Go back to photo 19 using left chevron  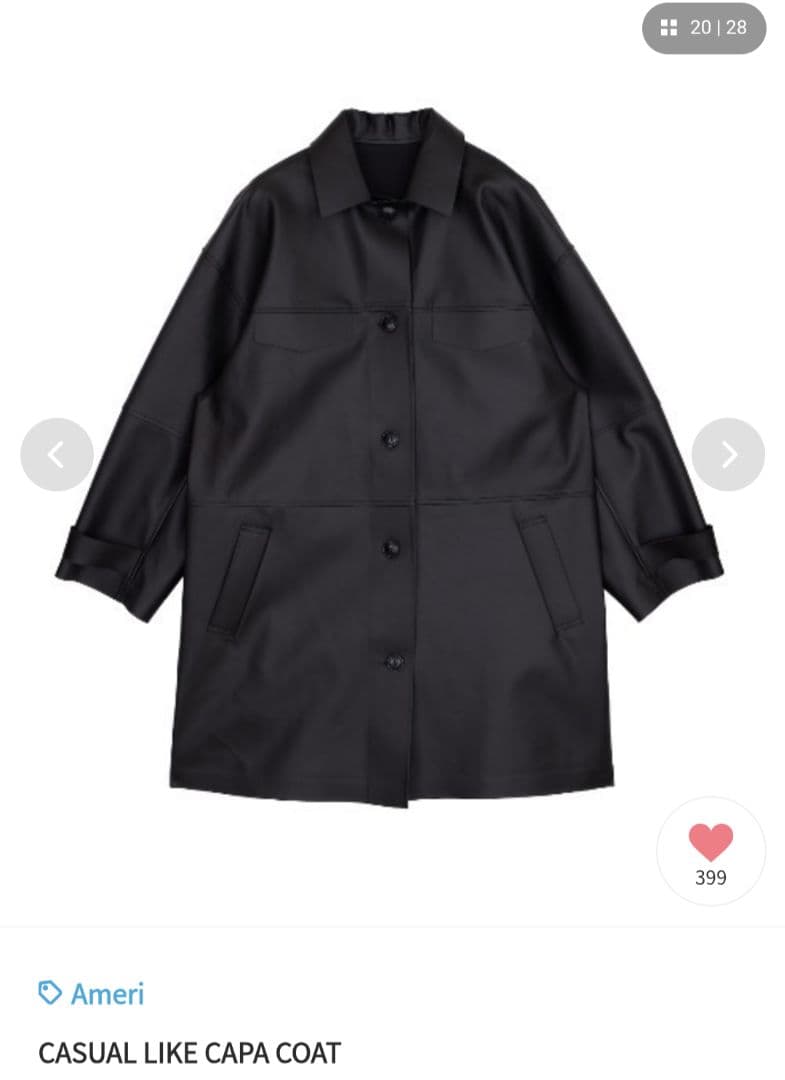pos(57,450)
